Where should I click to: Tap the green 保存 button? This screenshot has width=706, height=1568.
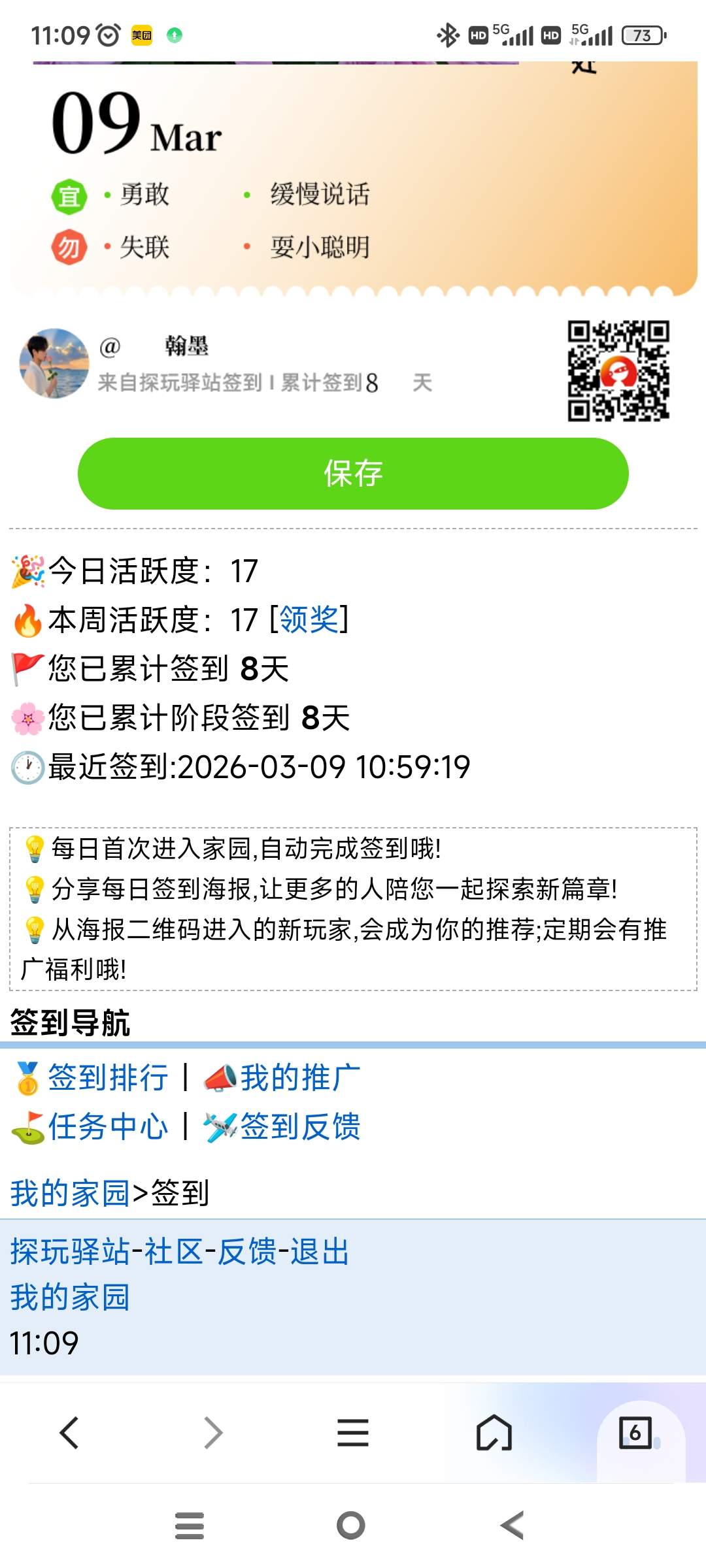tap(353, 474)
